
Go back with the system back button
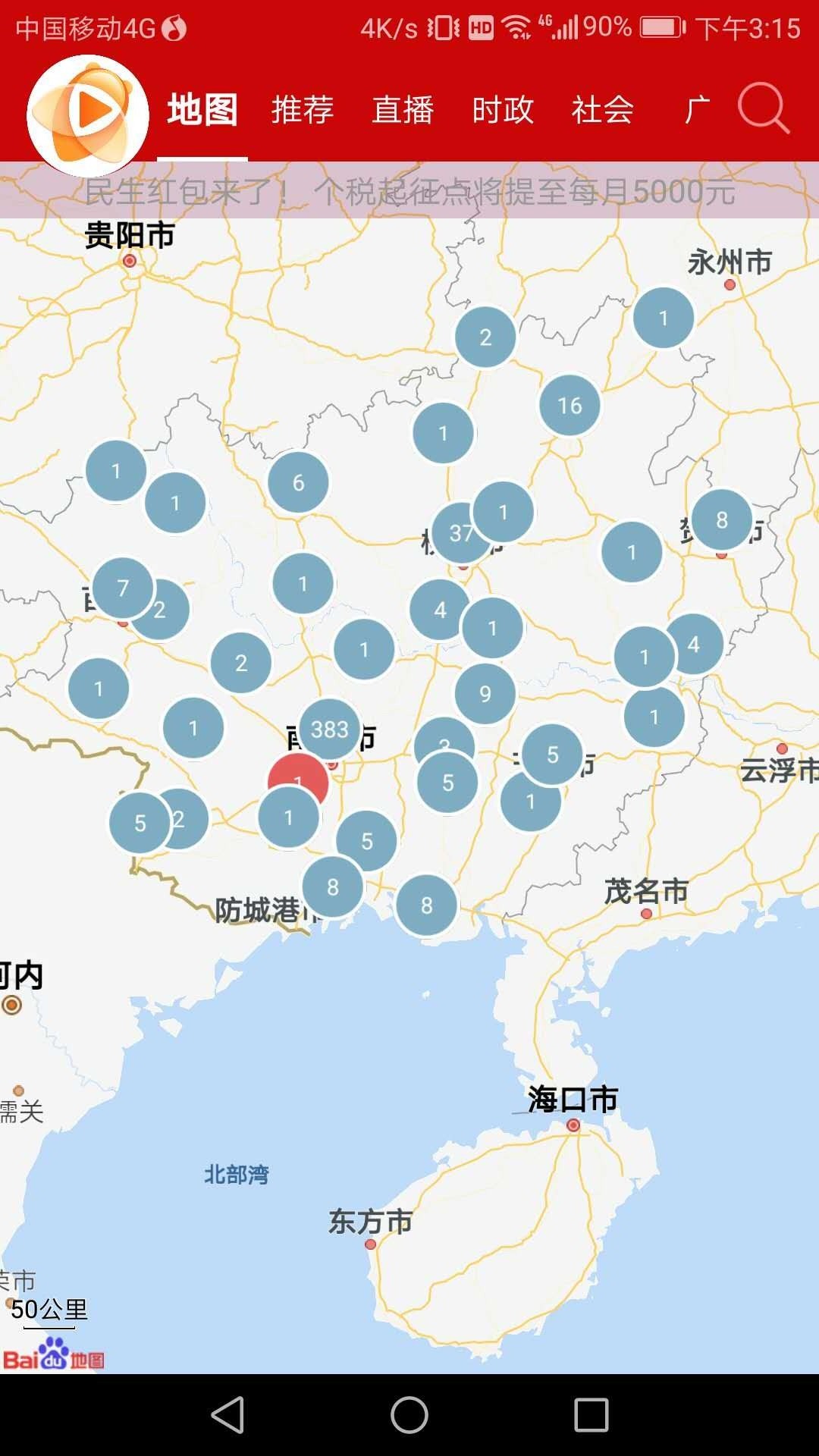(227, 1415)
